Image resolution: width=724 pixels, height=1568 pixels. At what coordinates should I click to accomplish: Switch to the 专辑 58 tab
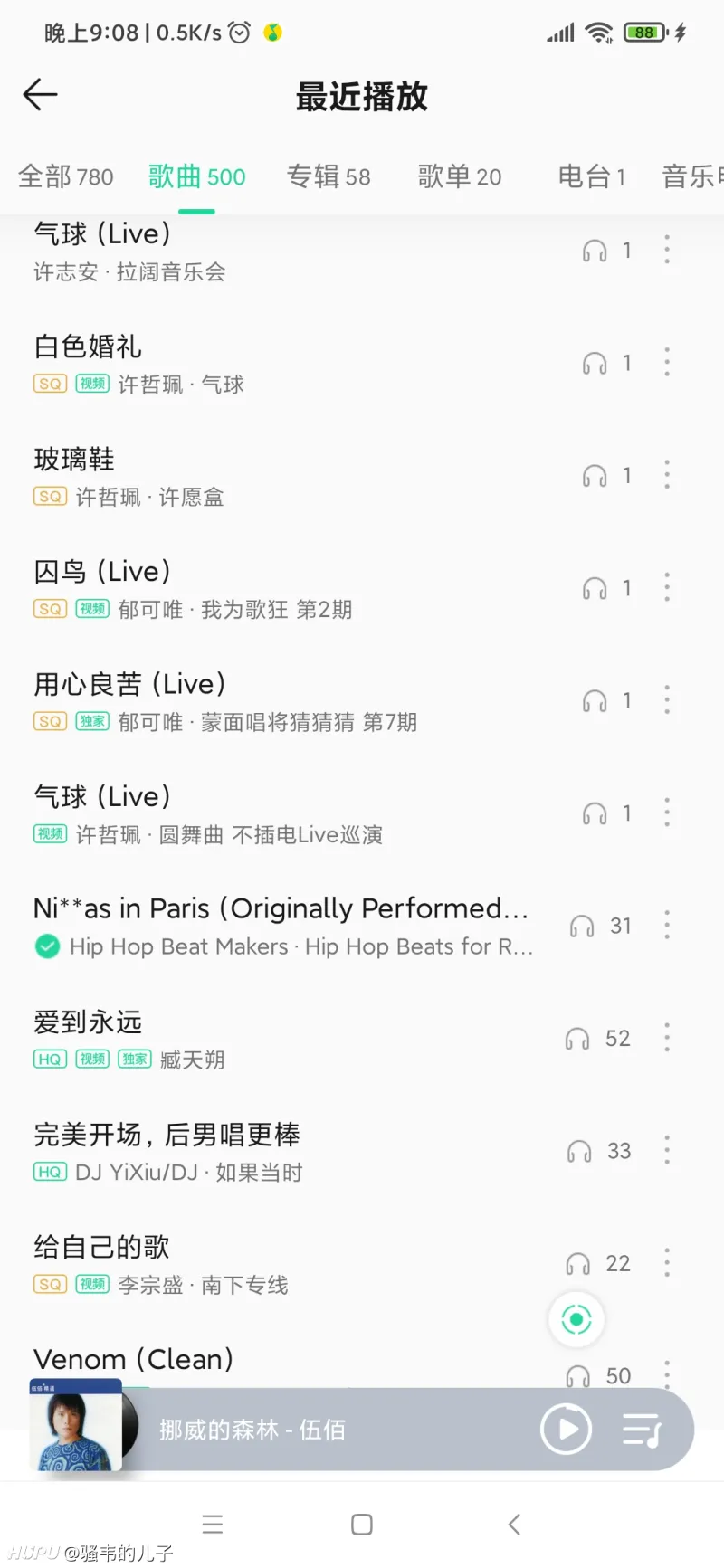point(329,176)
